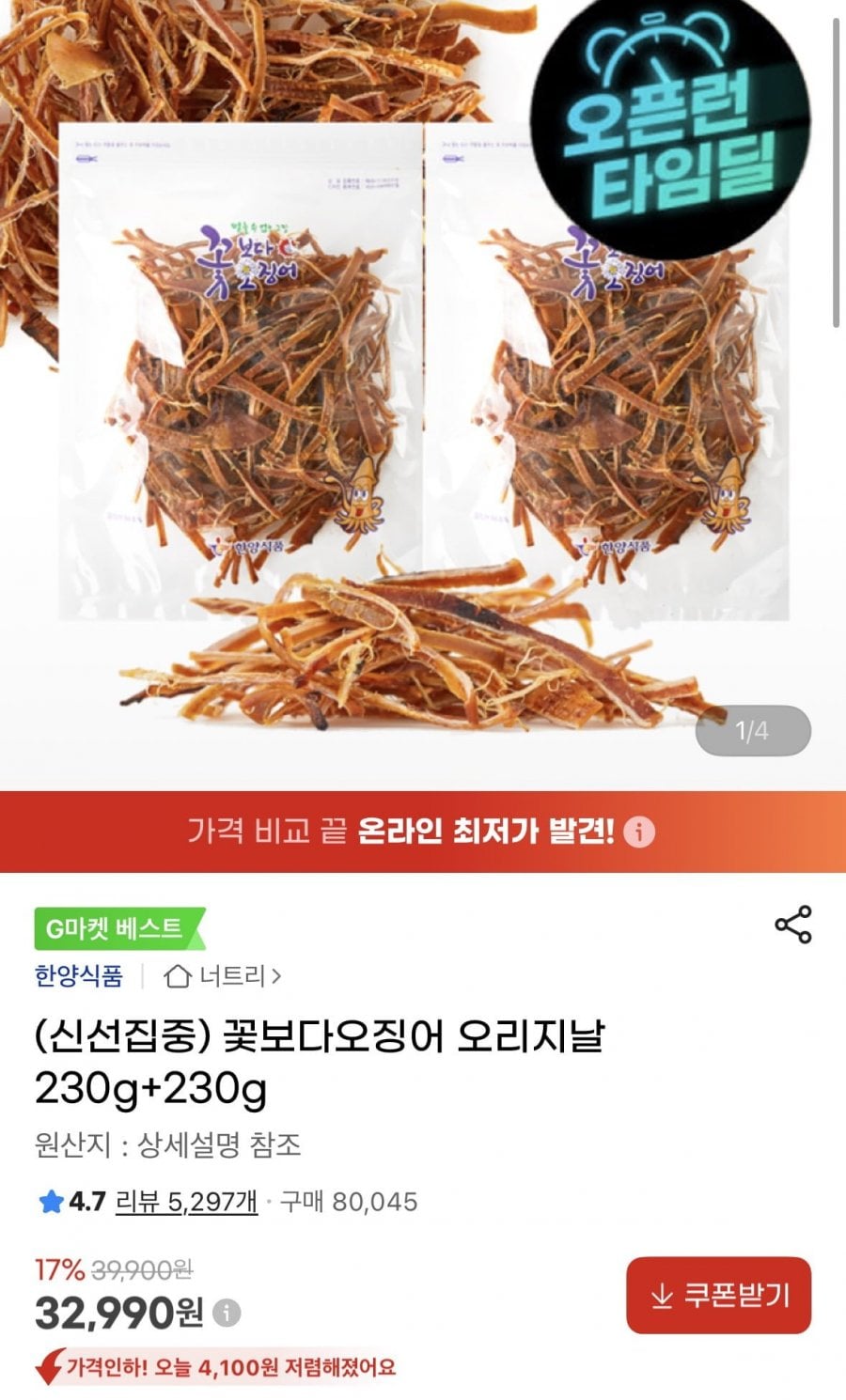Viewport: 846px width, 1400px height.
Task: Go to the 너트리 seller mini shop
Action: click(x=224, y=976)
